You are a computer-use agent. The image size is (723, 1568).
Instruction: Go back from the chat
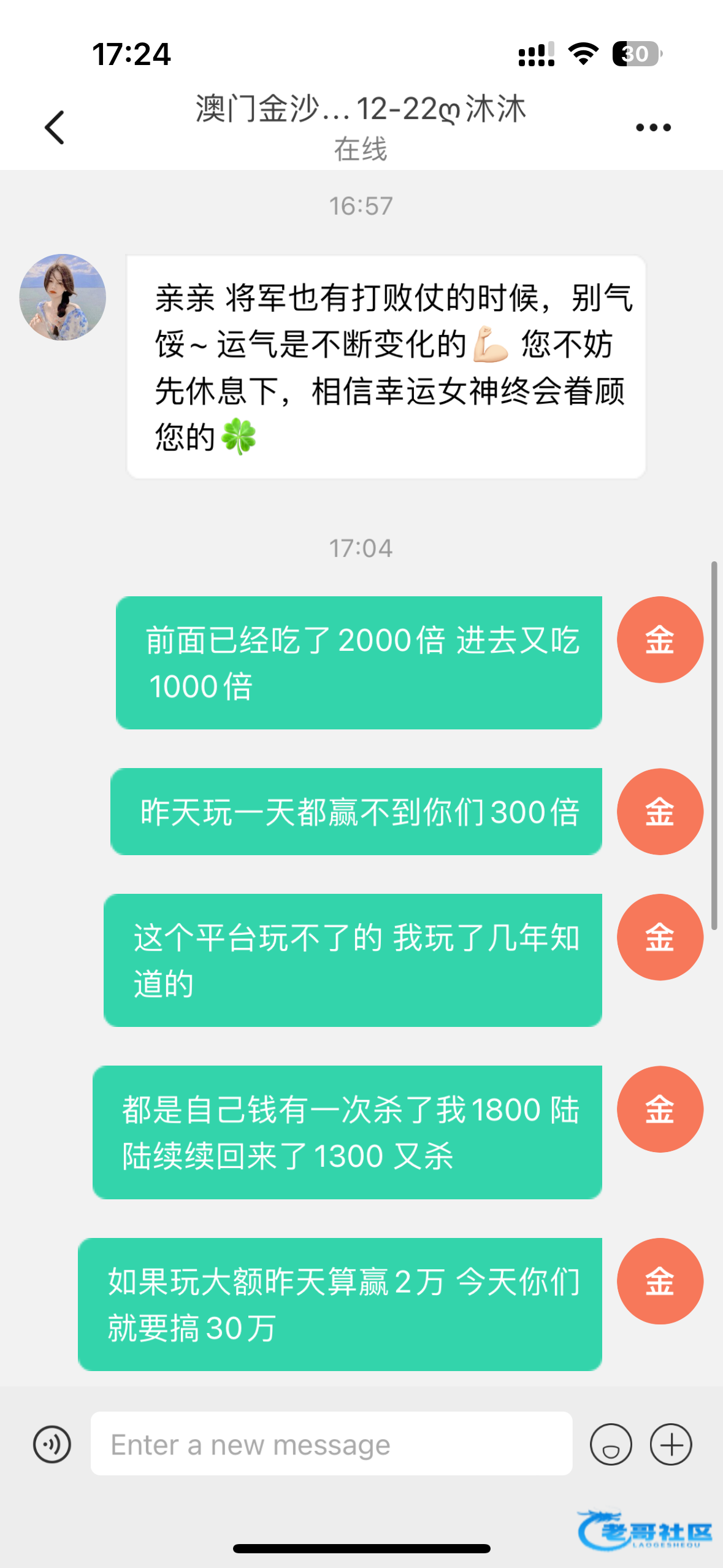pyautogui.click(x=55, y=128)
